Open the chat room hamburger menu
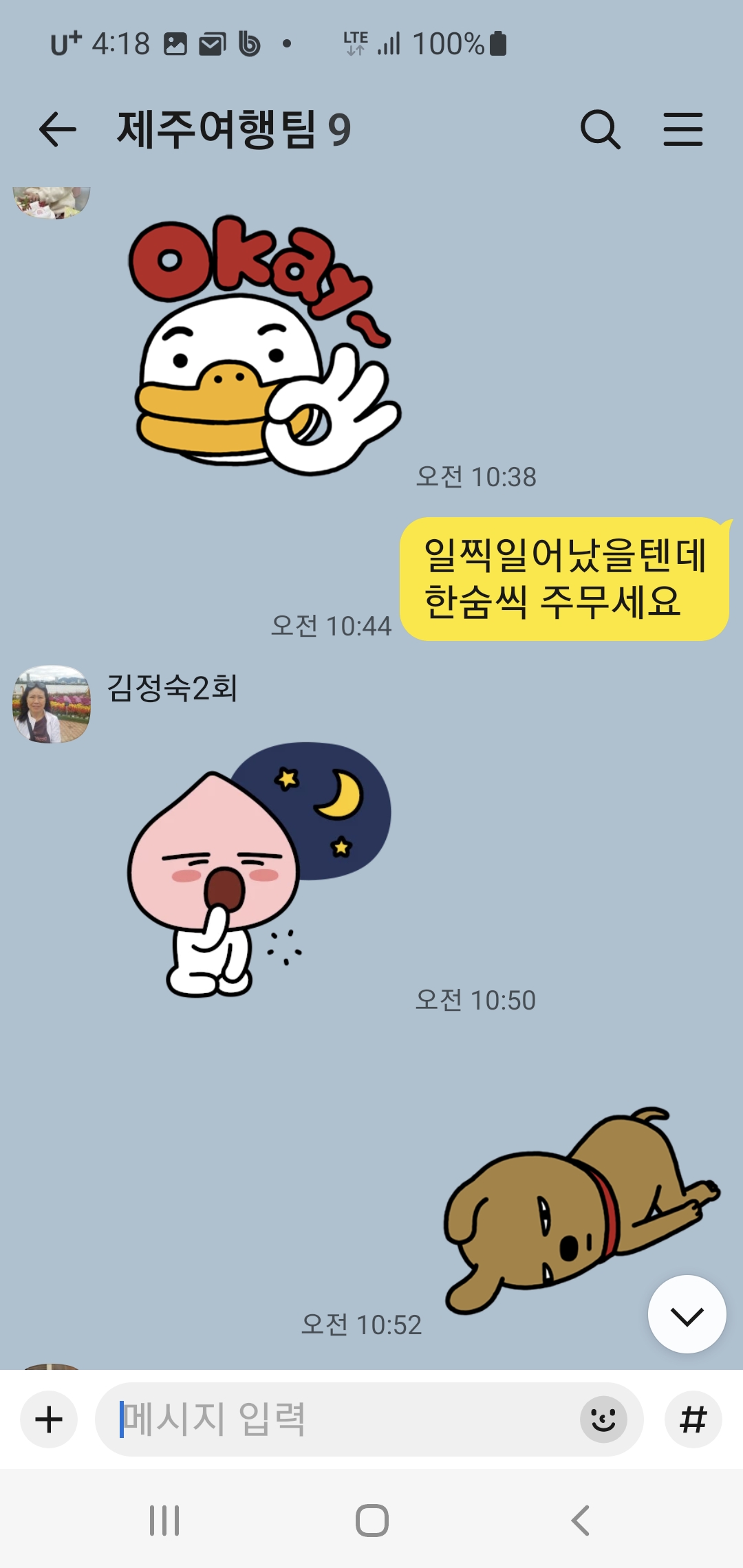 tap(682, 129)
